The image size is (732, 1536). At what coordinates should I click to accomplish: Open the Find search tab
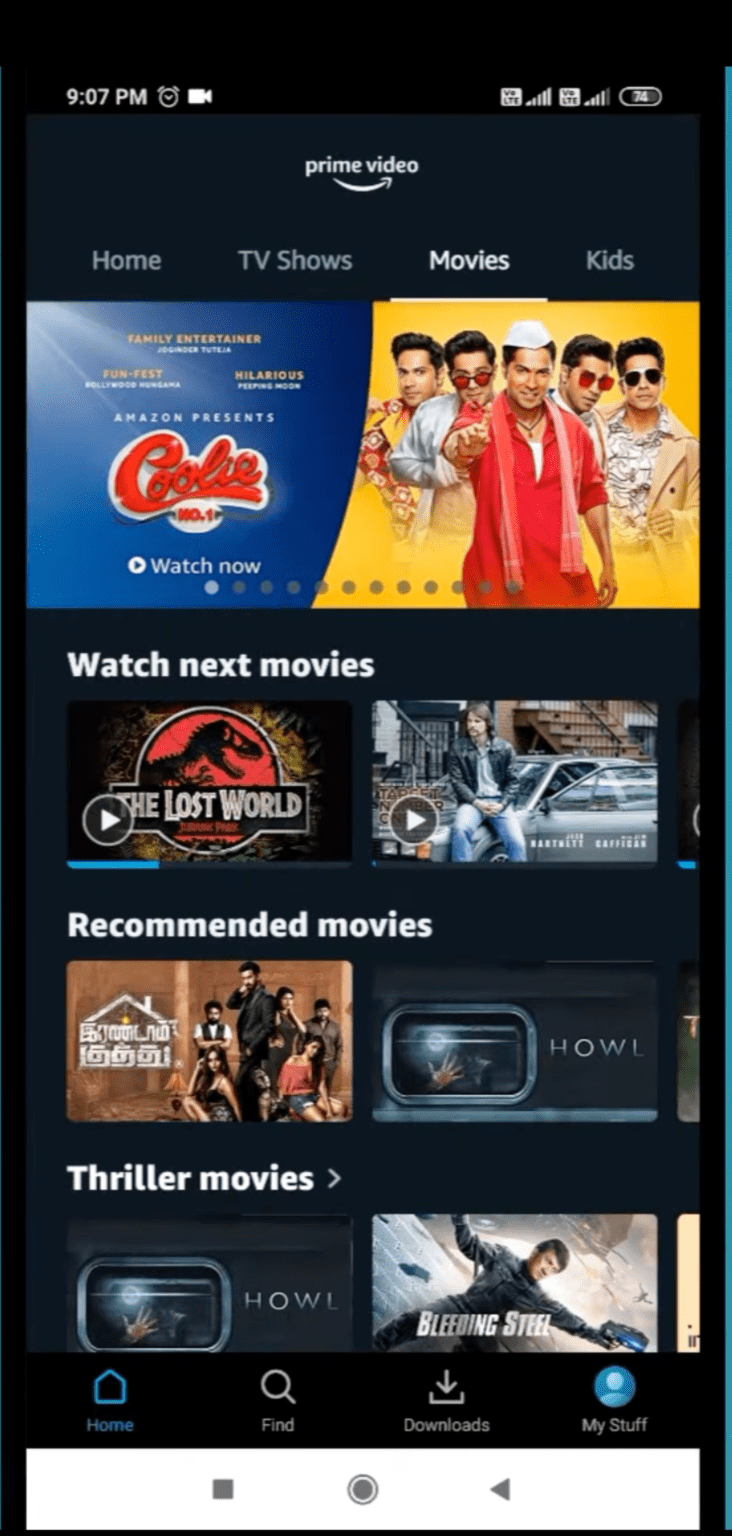(x=277, y=1400)
